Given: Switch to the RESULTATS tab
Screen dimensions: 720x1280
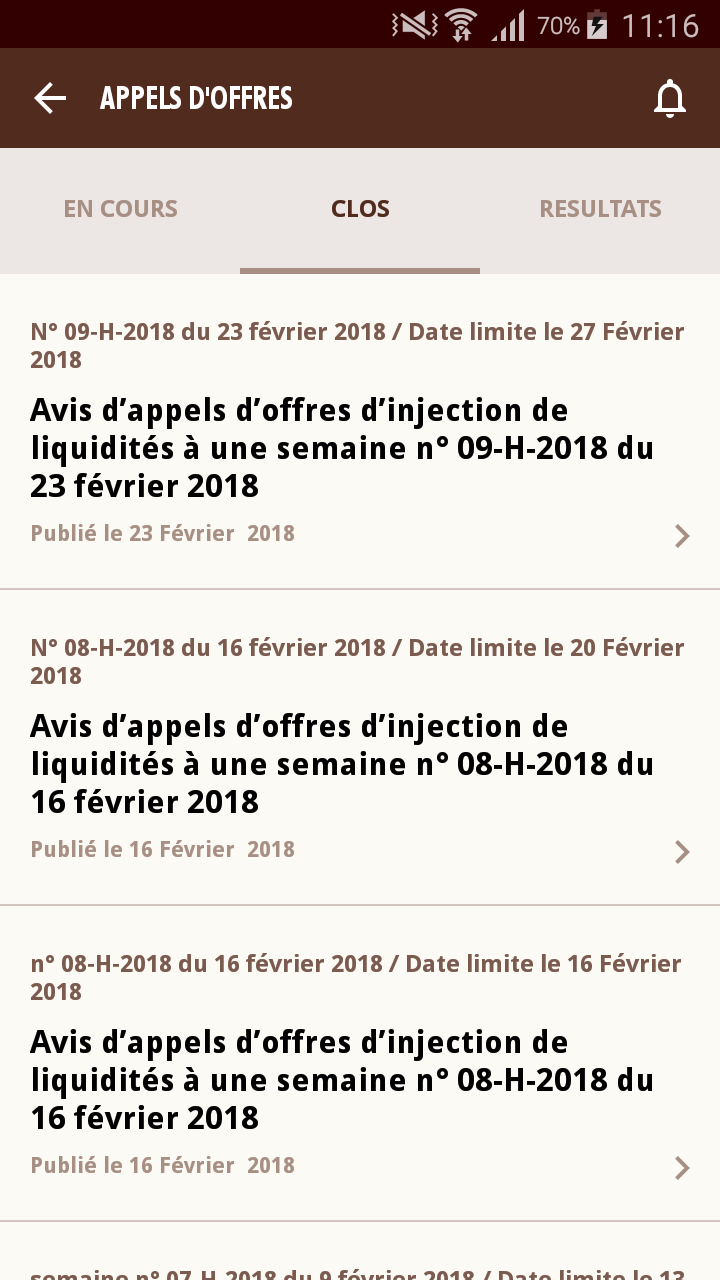Looking at the screenshot, I should click(600, 209).
